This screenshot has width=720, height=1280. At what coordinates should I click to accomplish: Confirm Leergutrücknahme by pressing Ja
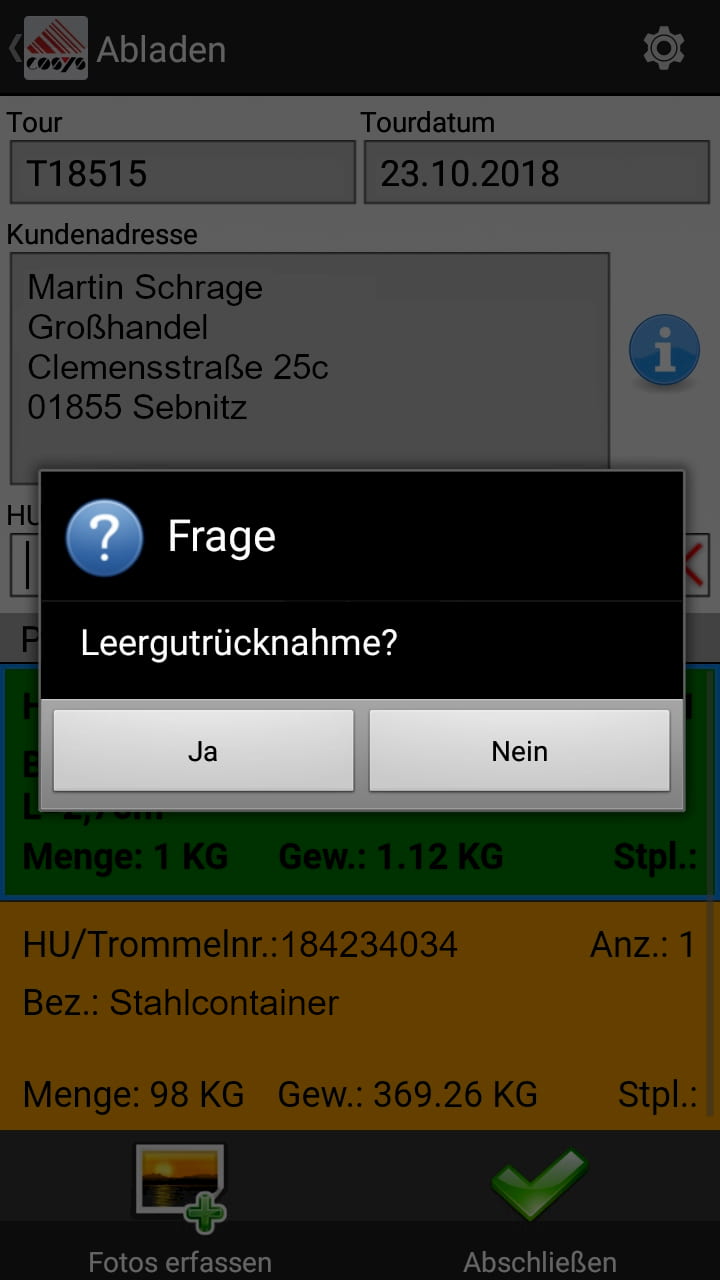[203, 751]
